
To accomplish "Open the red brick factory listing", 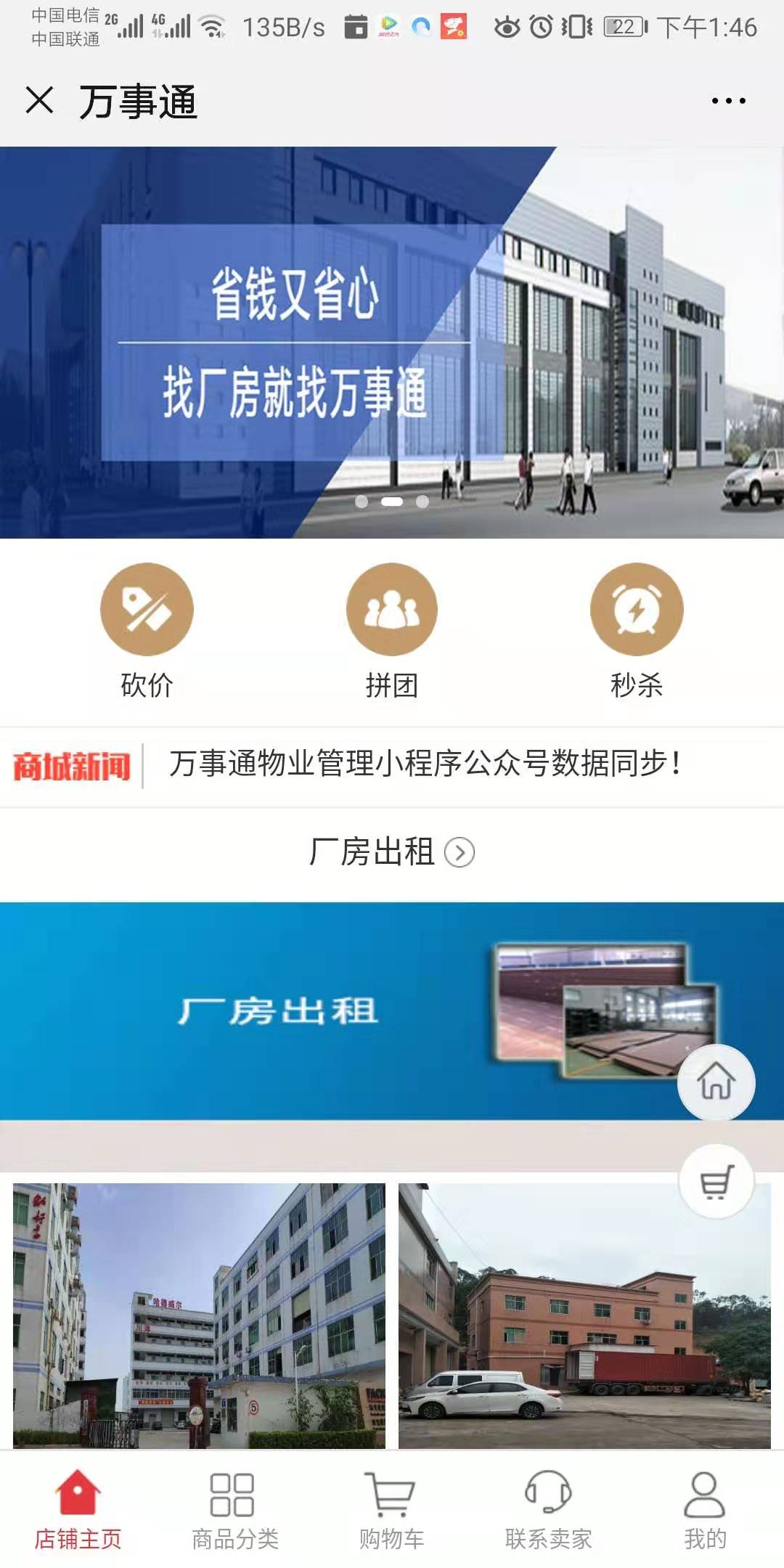I will (584, 1315).
